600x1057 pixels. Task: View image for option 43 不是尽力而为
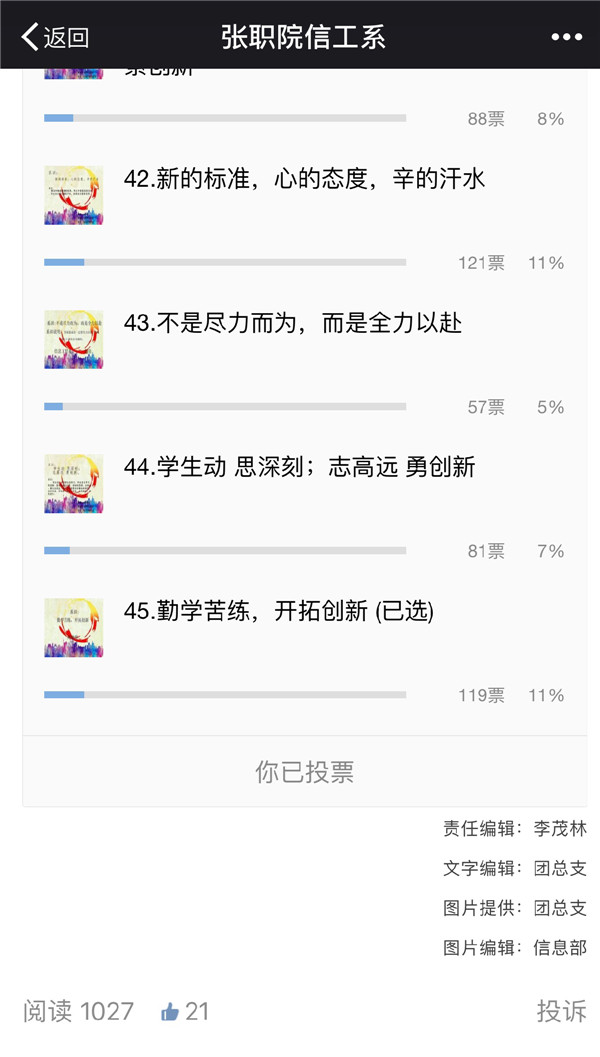click(x=74, y=339)
